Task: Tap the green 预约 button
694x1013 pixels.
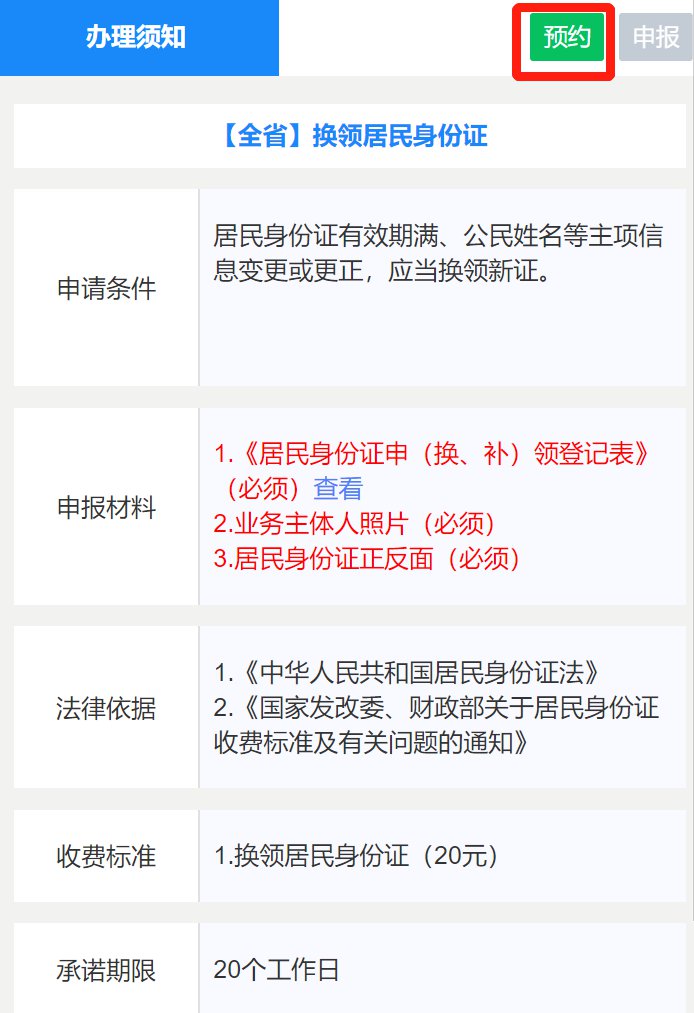Action: click(x=567, y=38)
